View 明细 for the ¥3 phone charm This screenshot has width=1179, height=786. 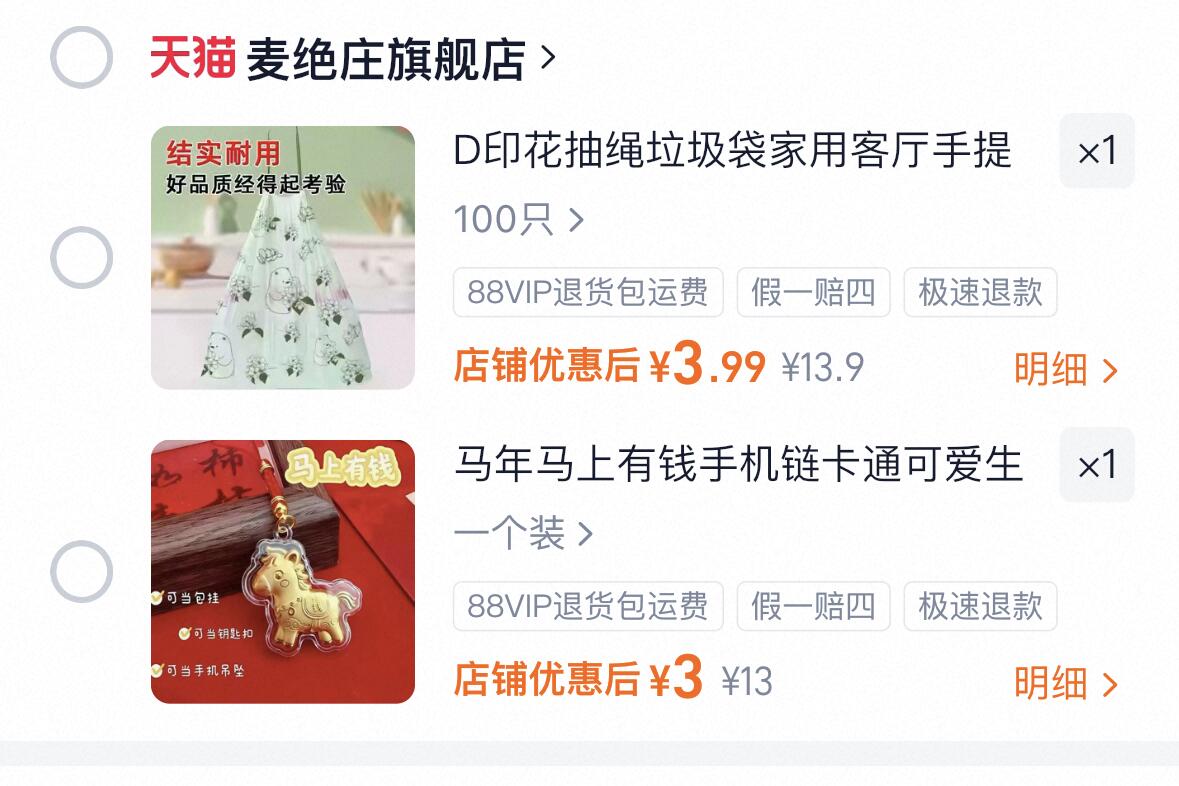[x=1066, y=684]
